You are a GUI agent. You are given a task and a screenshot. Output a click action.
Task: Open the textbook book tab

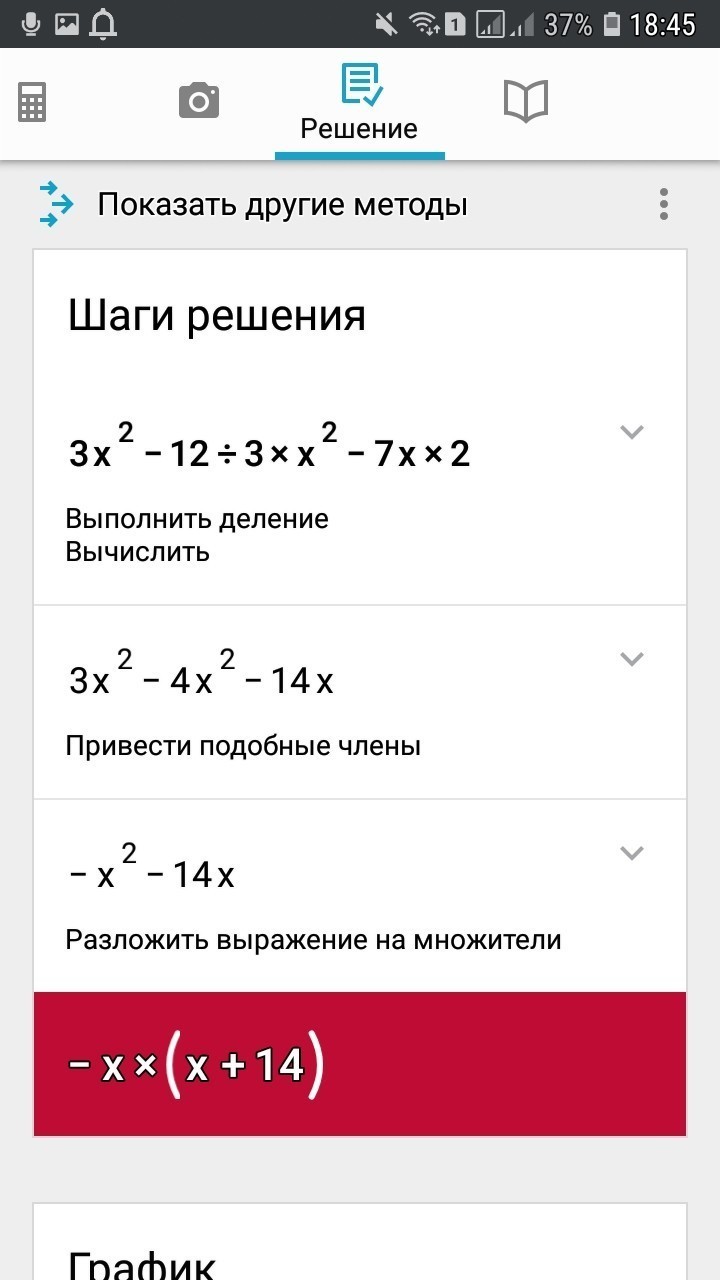coord(526,101)
